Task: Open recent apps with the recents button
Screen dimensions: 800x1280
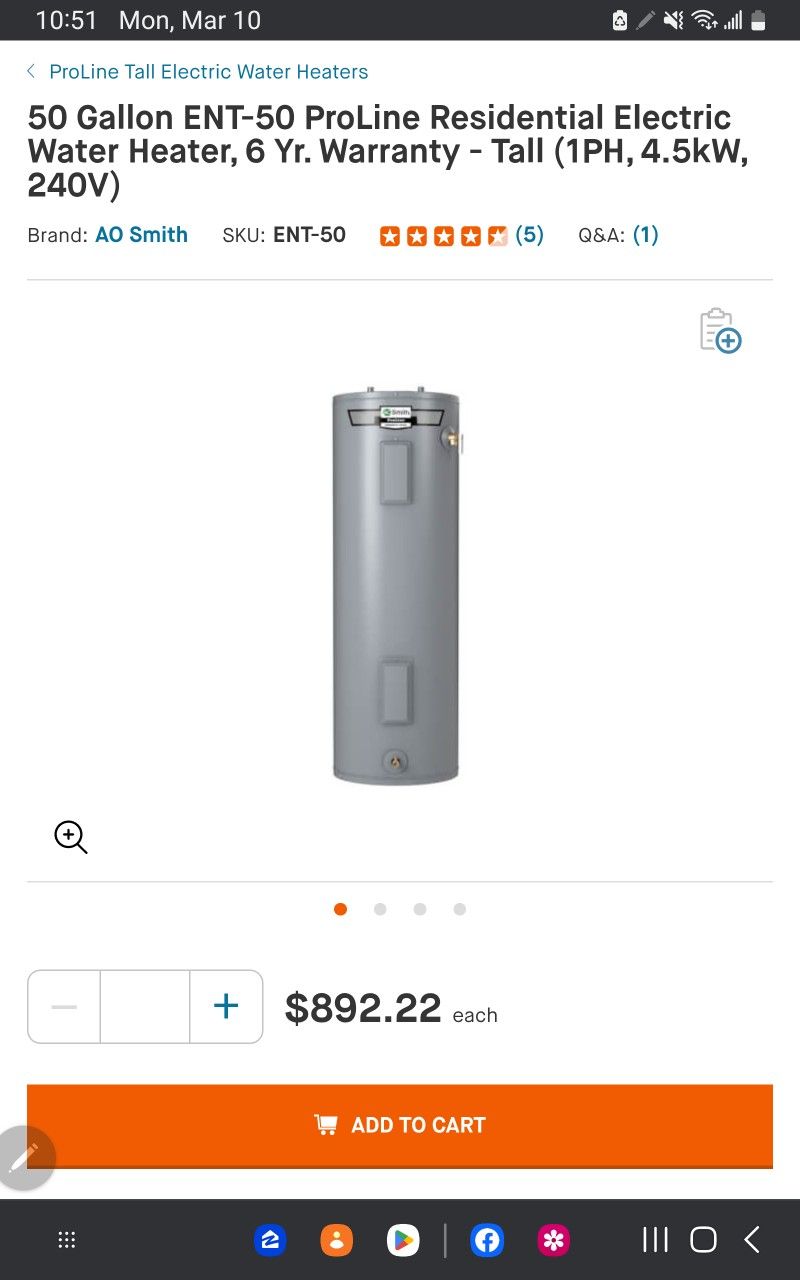Action: click(x=655, y=1239)
